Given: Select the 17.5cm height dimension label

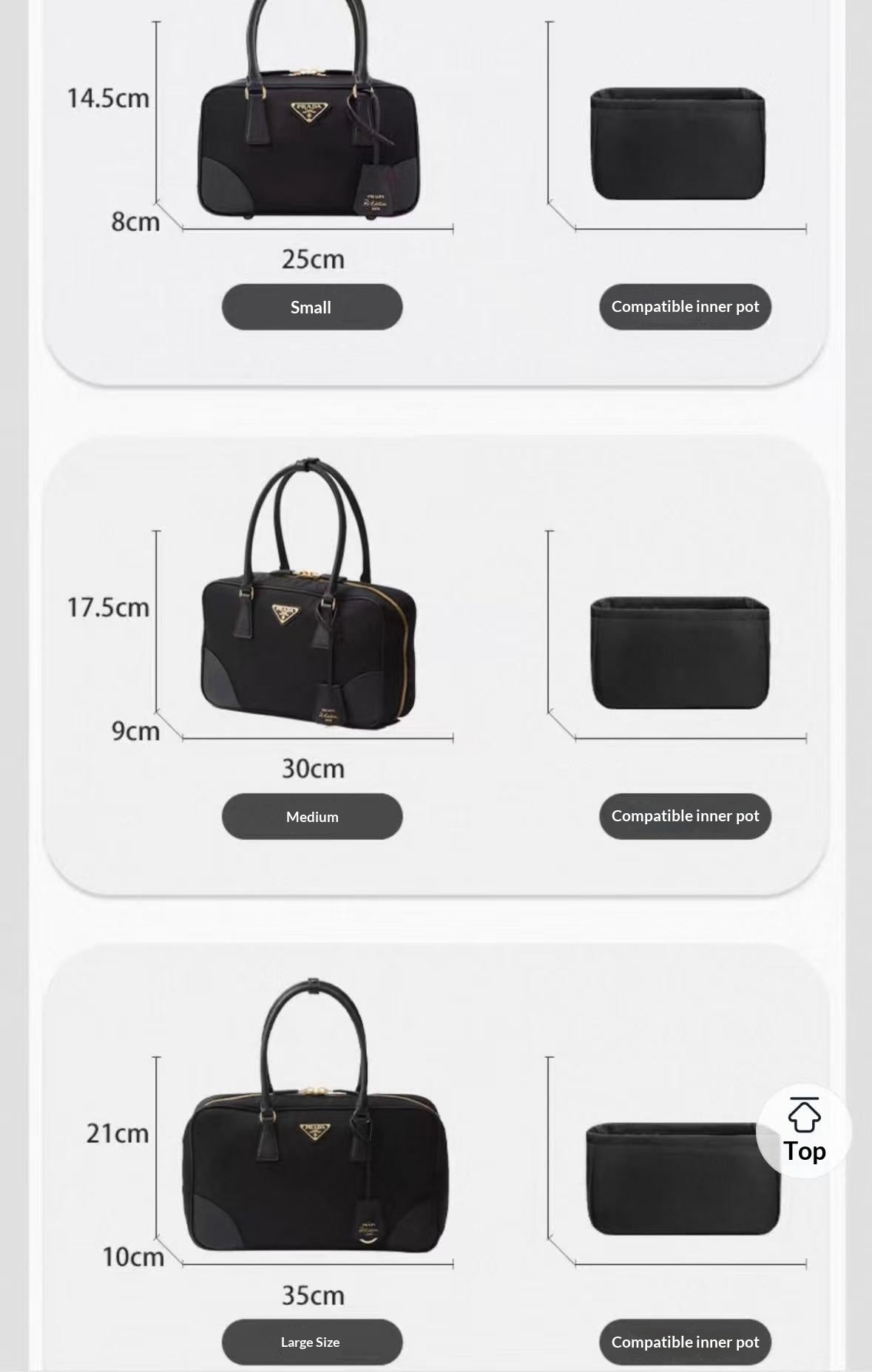Looking at the screenshot, I should point(107,608).
